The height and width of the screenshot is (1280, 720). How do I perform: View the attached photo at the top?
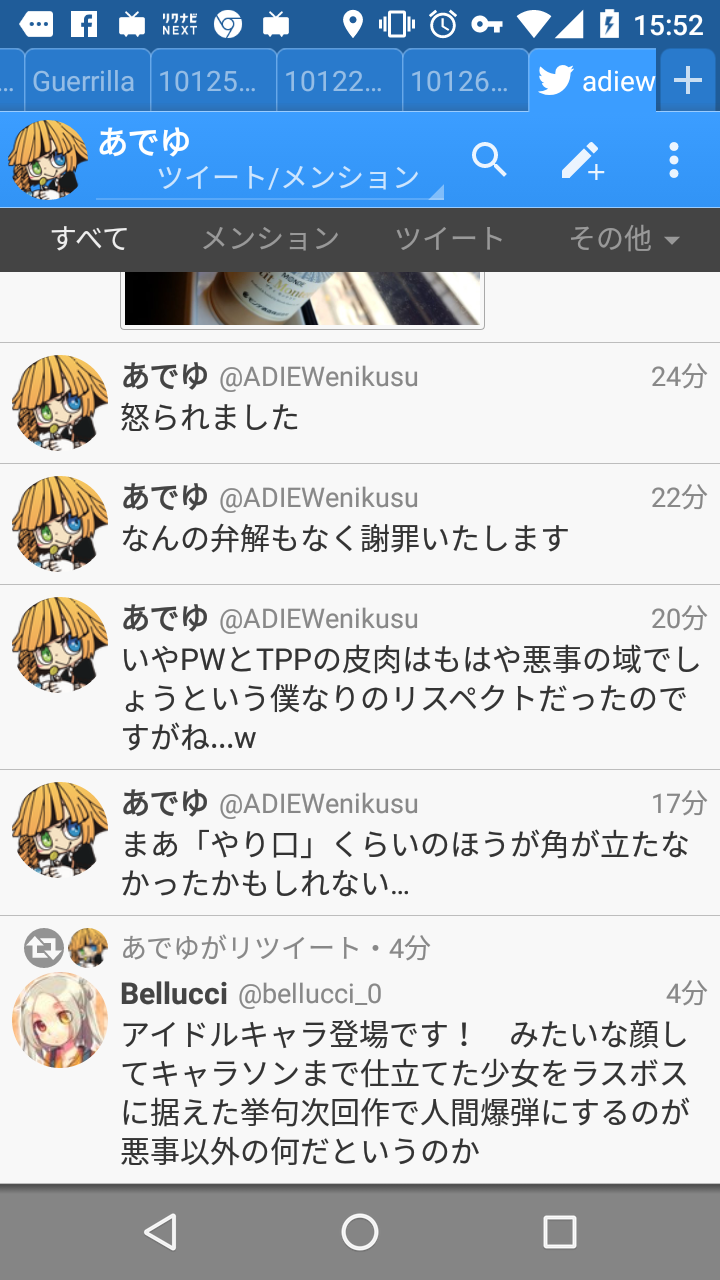click(x=302, y=299)
